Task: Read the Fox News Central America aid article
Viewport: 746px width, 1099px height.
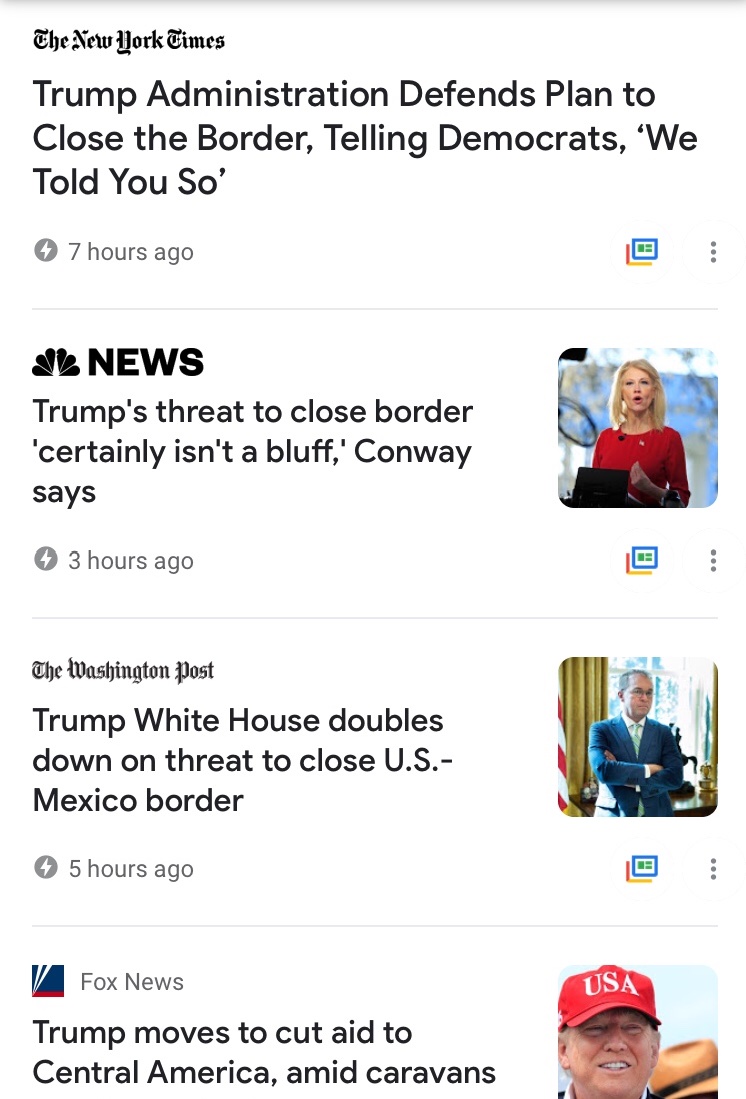Action: pos(264,1052)
